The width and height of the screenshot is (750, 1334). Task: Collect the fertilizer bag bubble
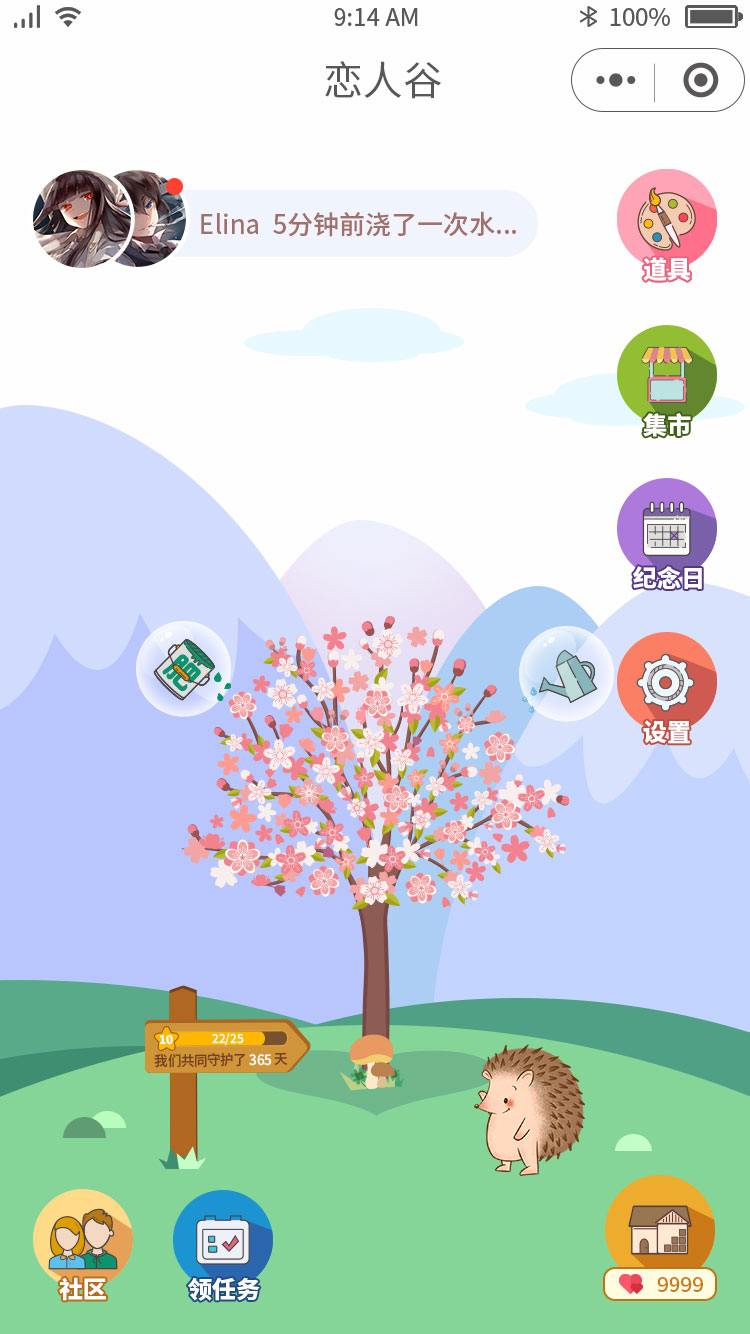pos(184,668)
